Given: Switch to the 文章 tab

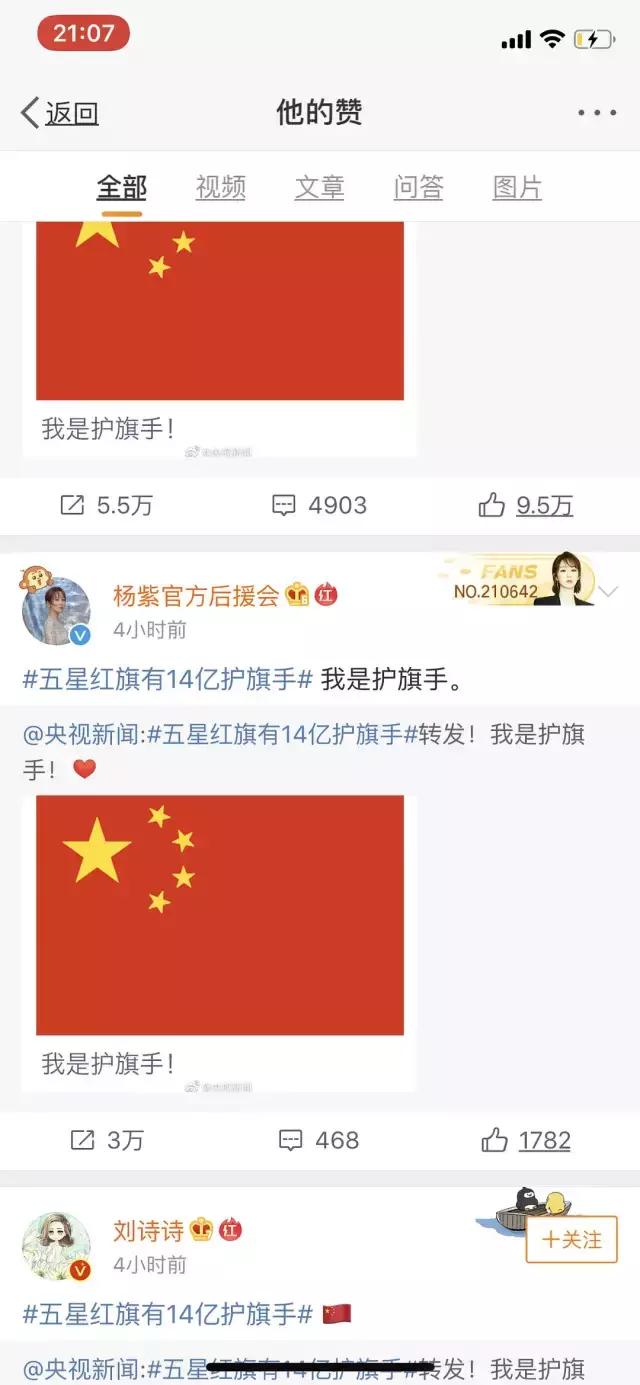Looking at the screenshot, I should (x=319, y=187).
